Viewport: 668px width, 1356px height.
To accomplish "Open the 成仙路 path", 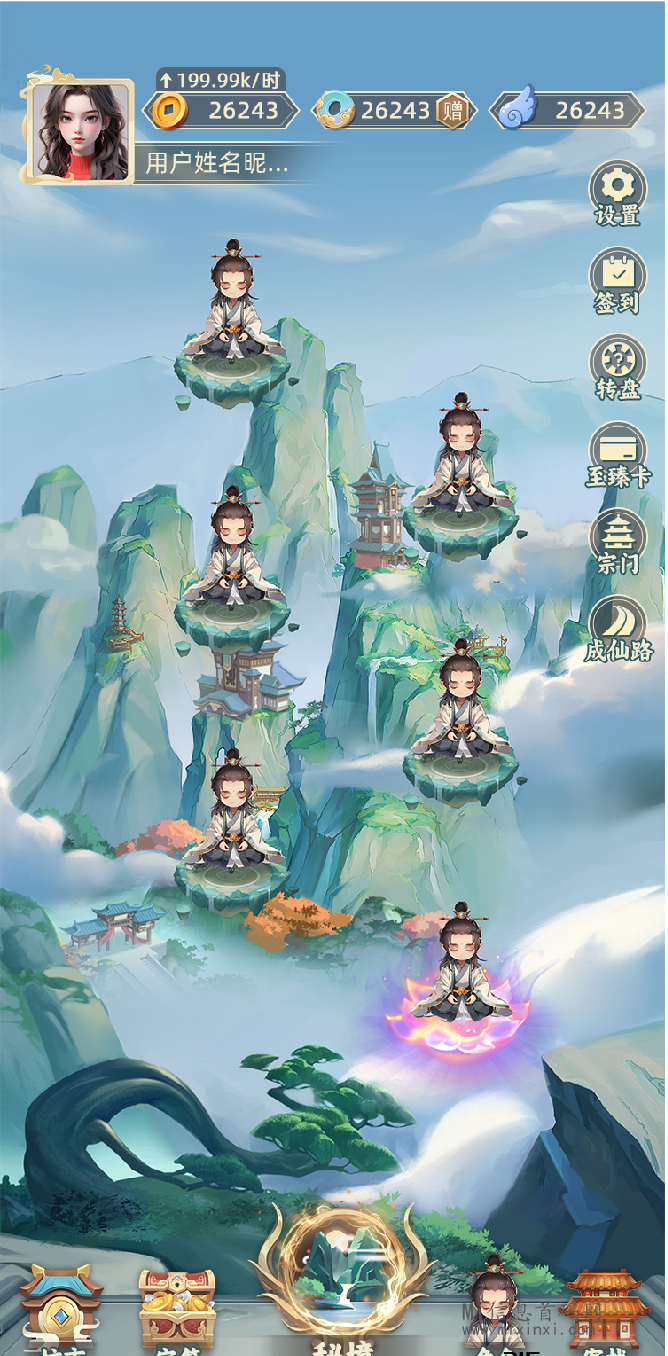I will pyautogui.click(x=617, y=626).
